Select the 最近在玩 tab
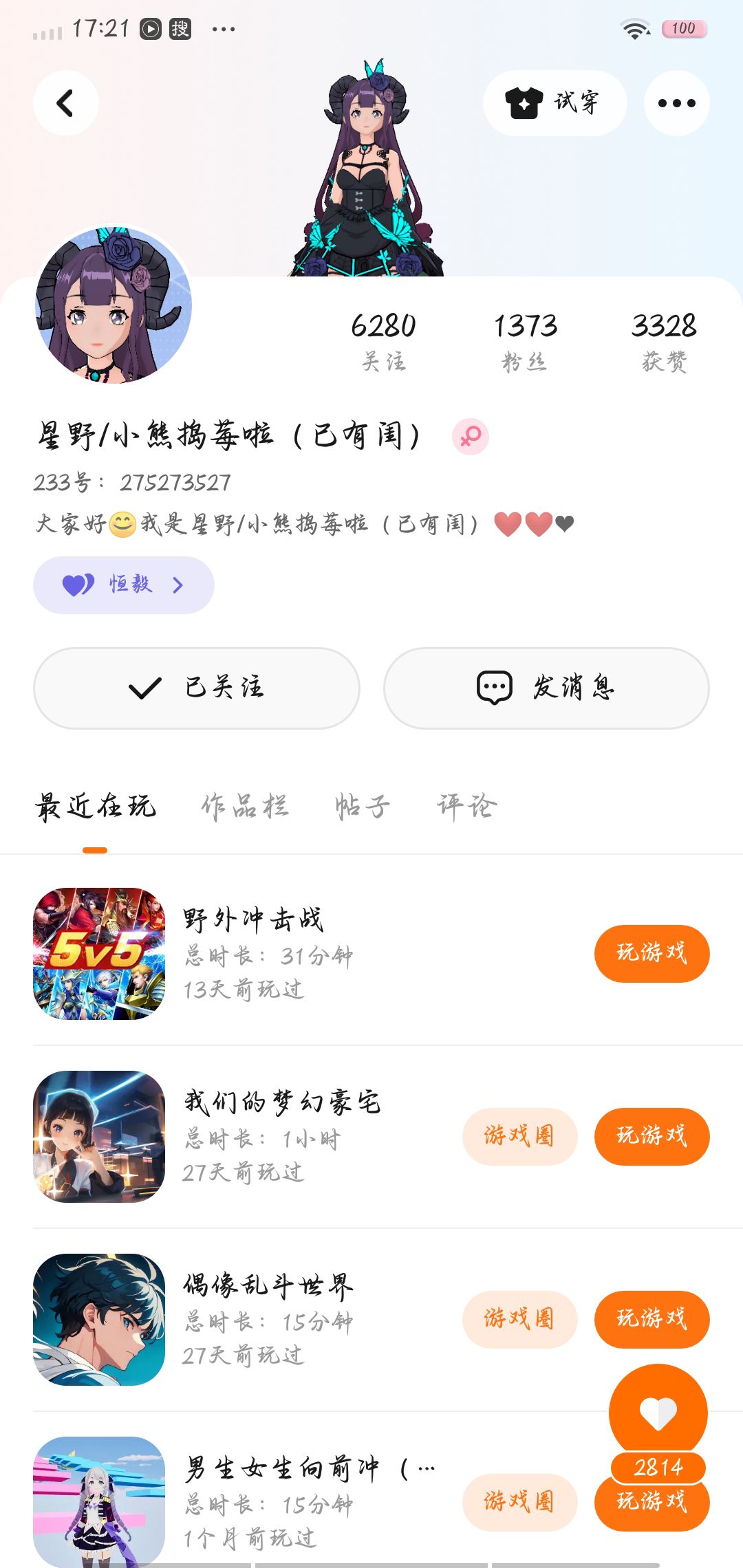This screenshot has height=1568, width=743. click(96, 806)
